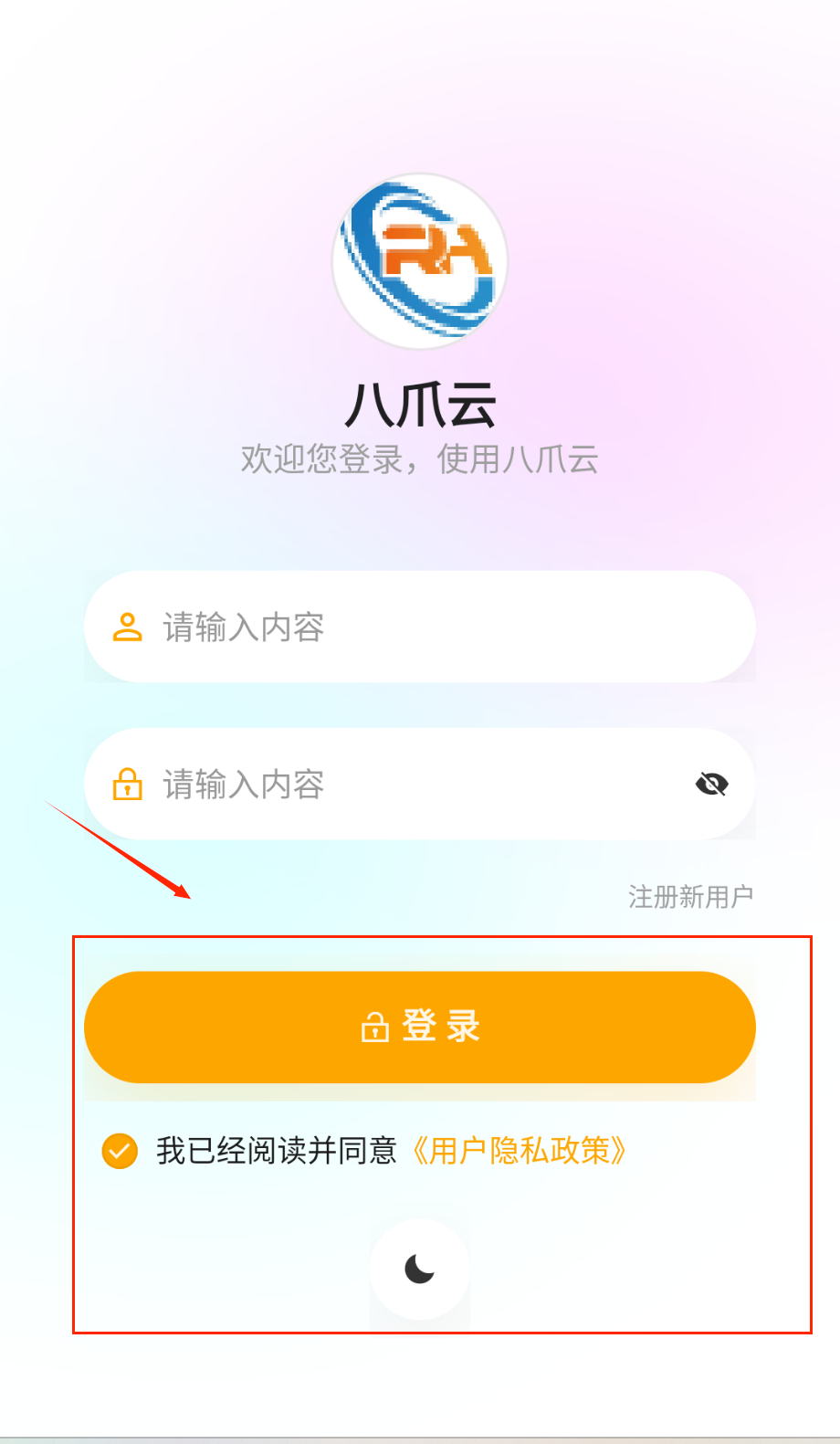The height and width of the screenshot is (1444, 840).
Task: Tap the orange 登录 button
Action: pos(420,1027)
